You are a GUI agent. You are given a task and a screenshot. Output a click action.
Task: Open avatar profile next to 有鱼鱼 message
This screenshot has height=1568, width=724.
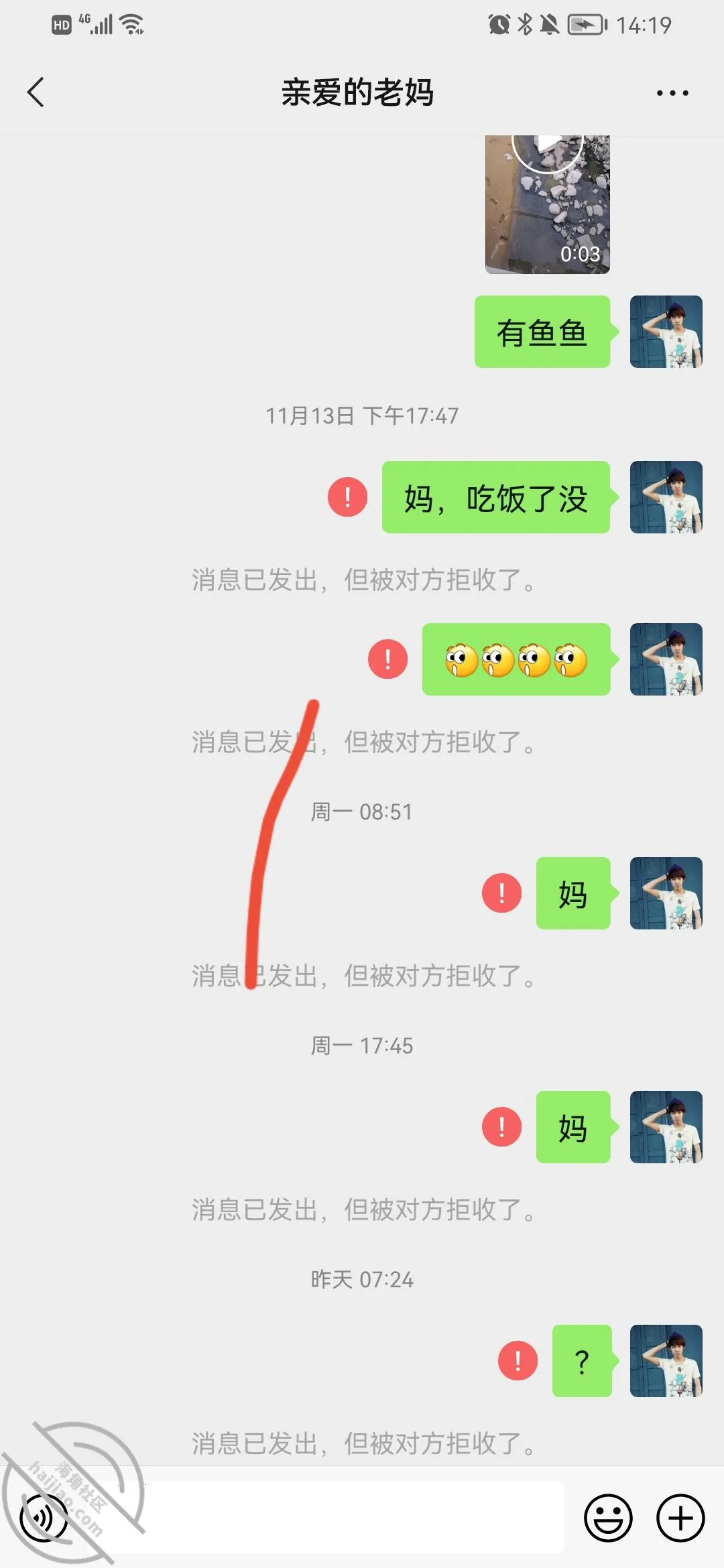click(x=666, y=332)
